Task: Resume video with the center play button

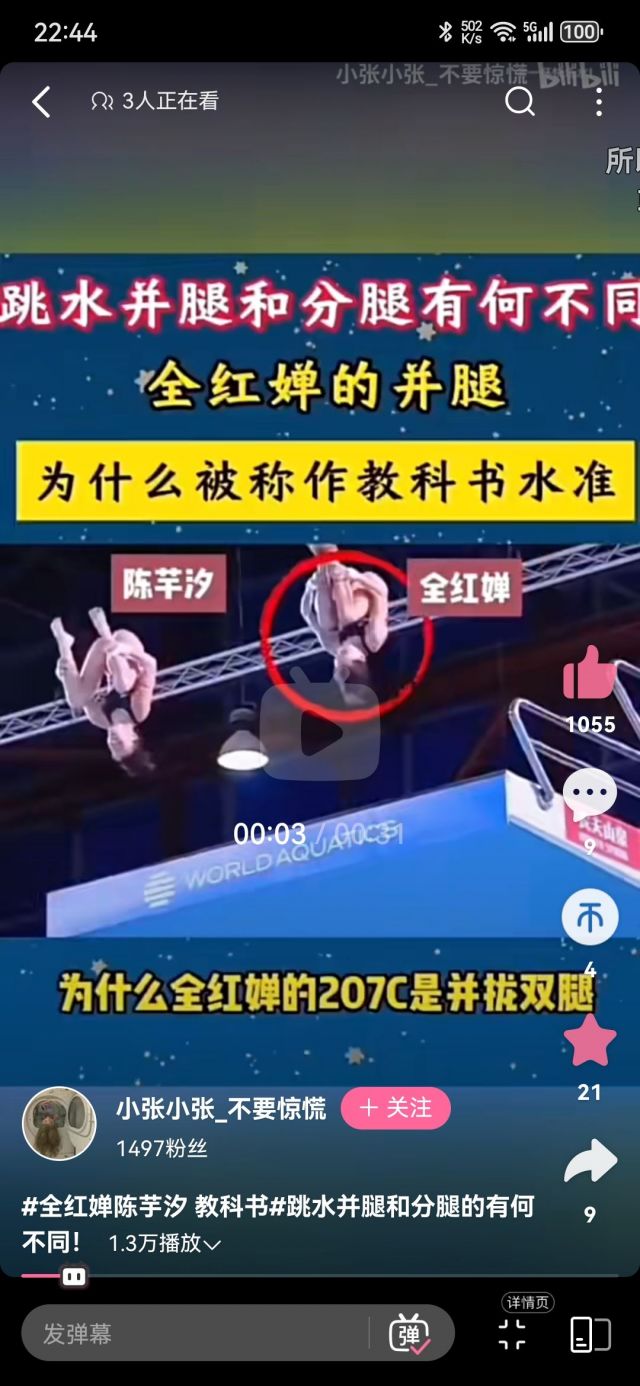Action: (320, 732)
